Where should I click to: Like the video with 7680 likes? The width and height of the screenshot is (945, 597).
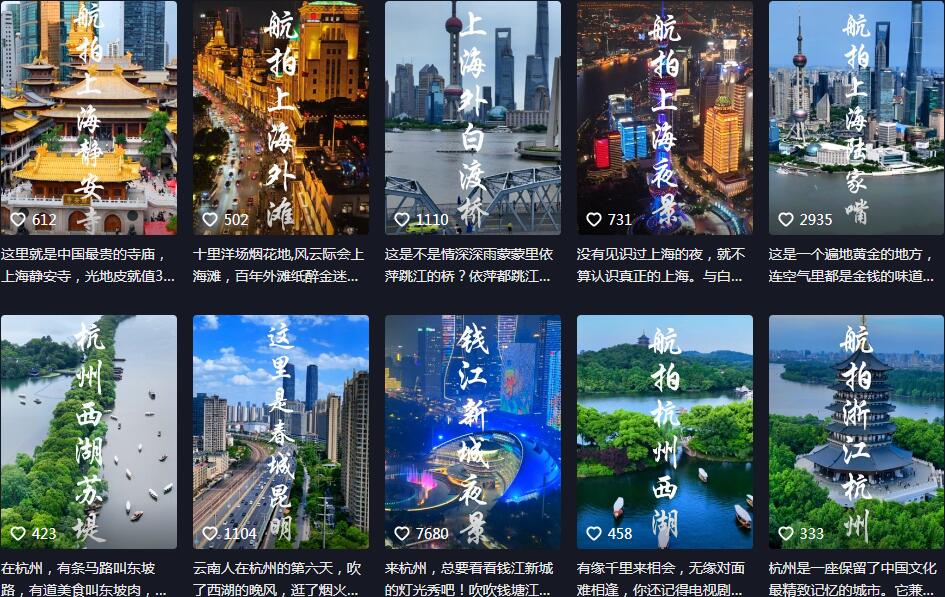(x=402, y=534)
